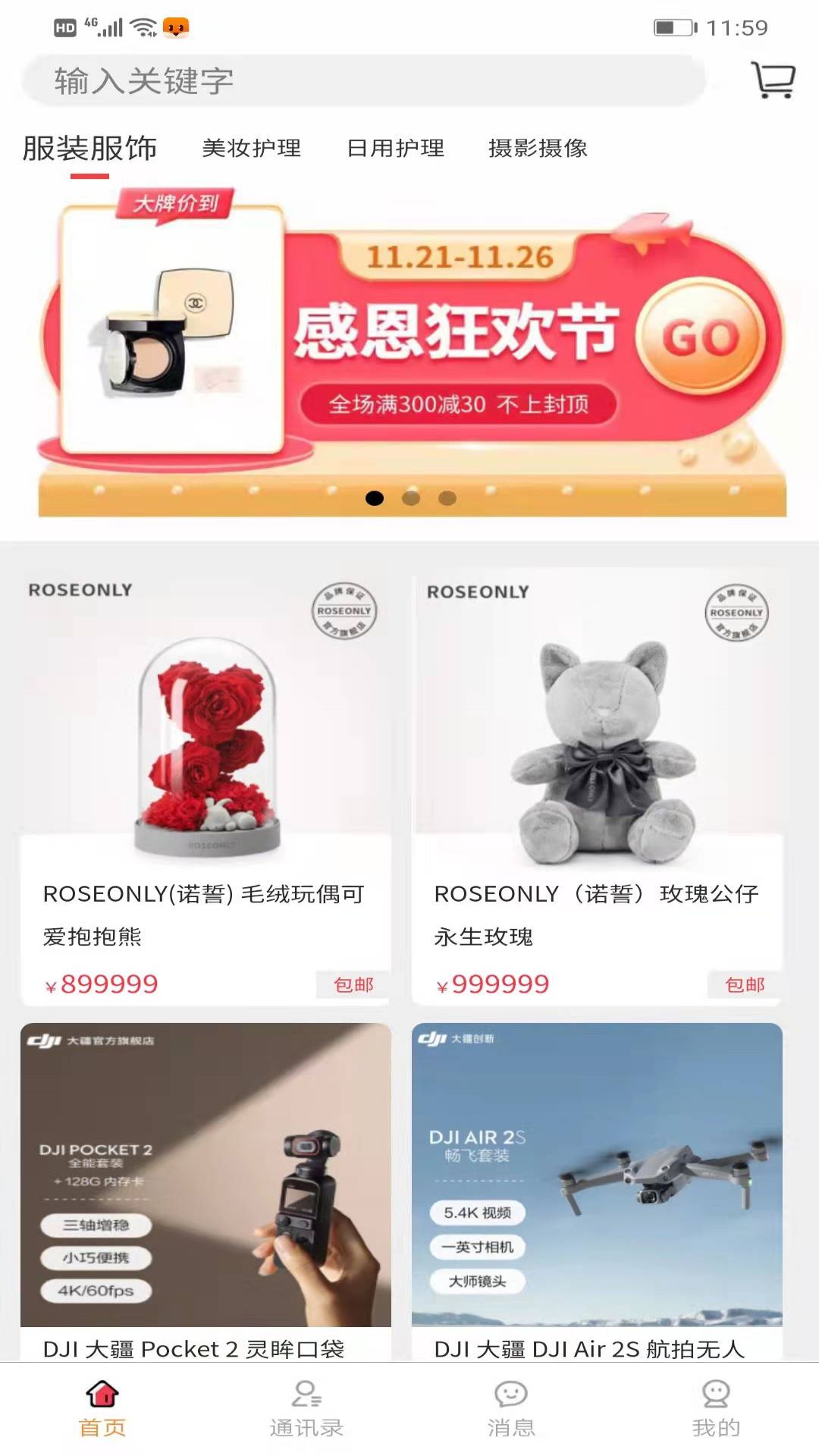
Task: Click the 首页 home icon
Action: 102,1408
